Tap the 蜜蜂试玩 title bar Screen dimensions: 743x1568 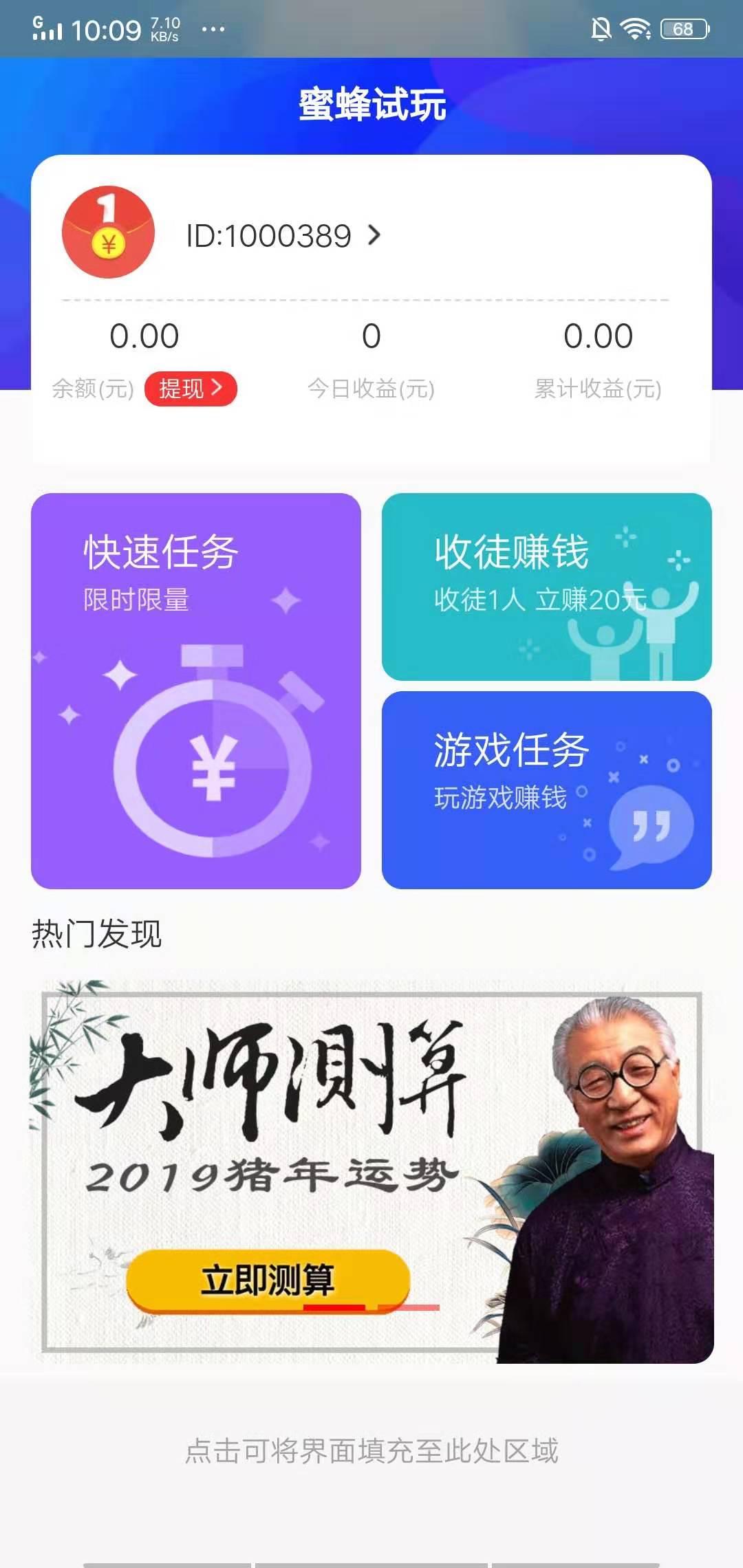(371, 103)
